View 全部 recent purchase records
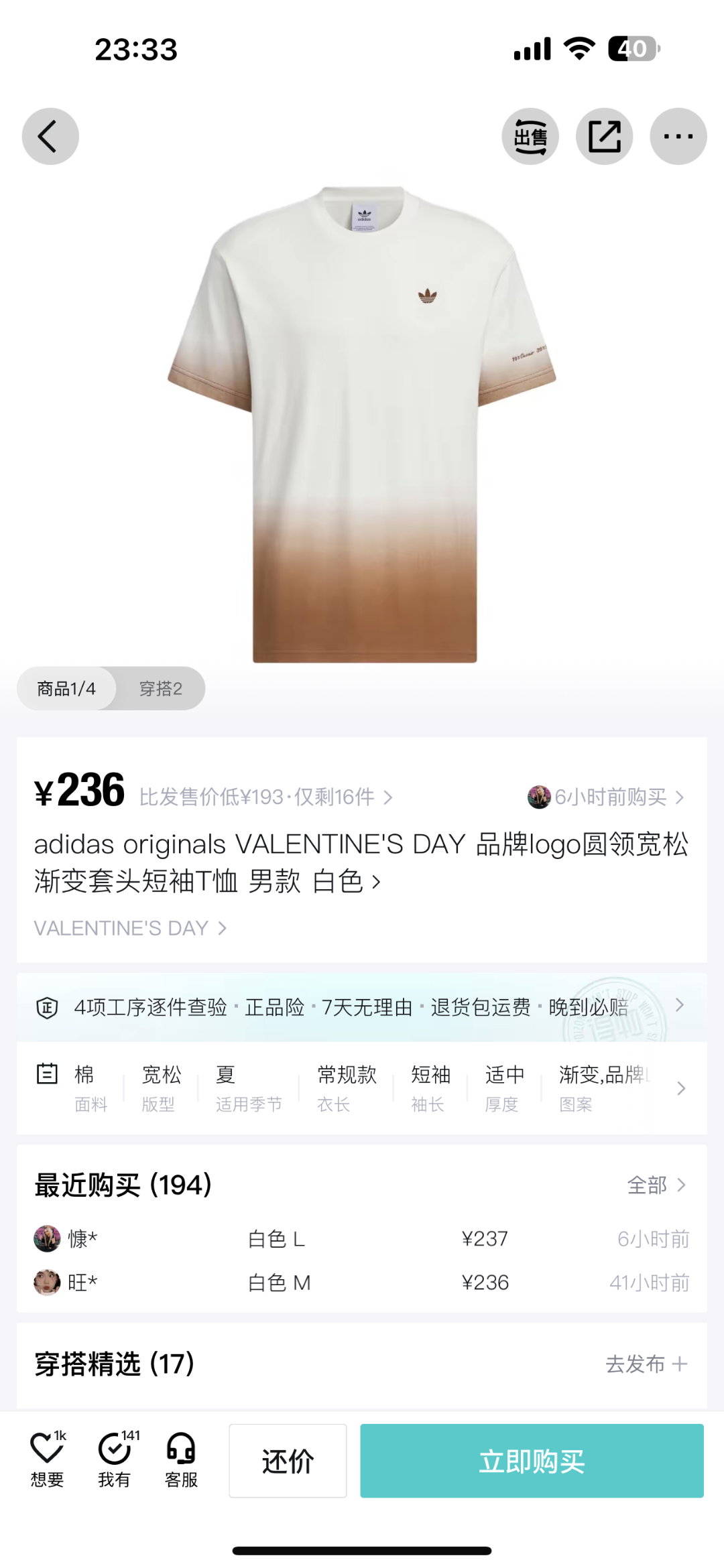Image resolution: width=724 pixels, height=1568 pixels. click(x=656, y=1185)
